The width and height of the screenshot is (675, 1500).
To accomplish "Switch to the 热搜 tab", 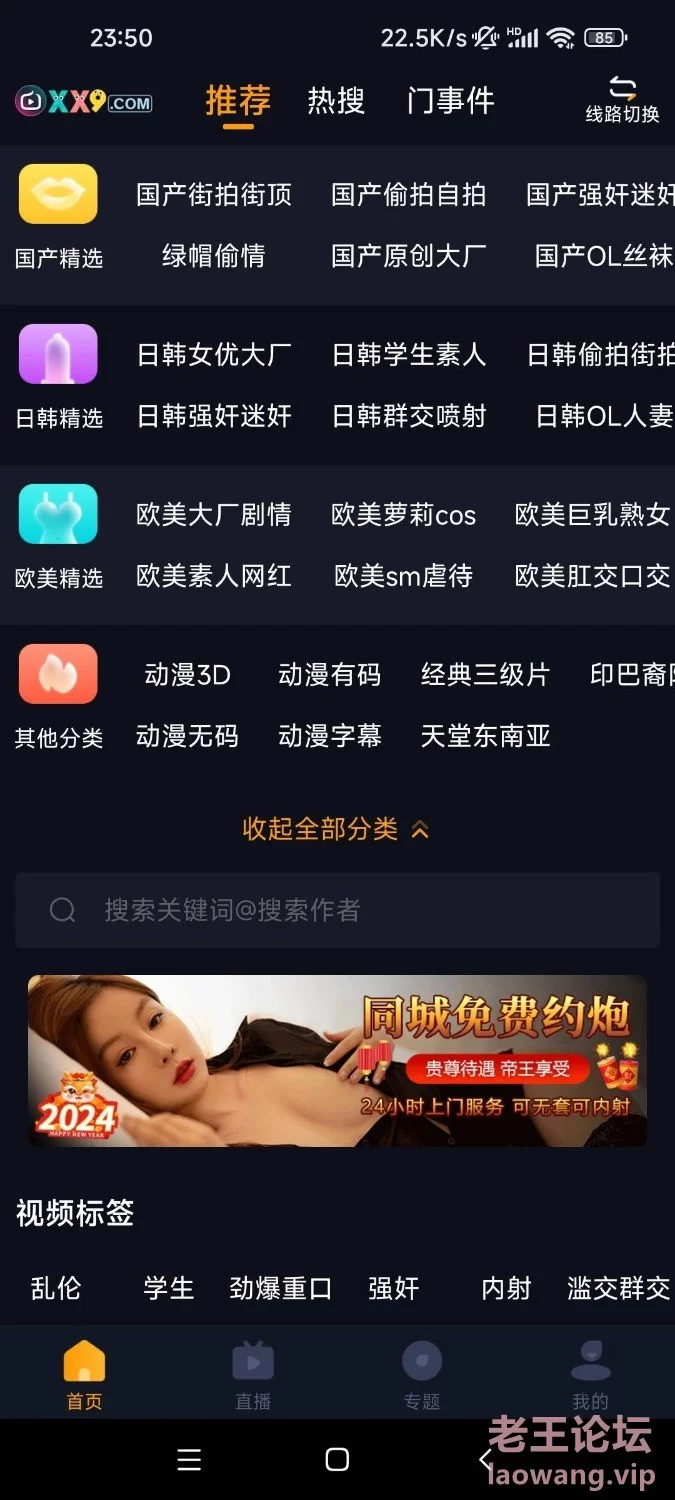I will click(336, 101).
